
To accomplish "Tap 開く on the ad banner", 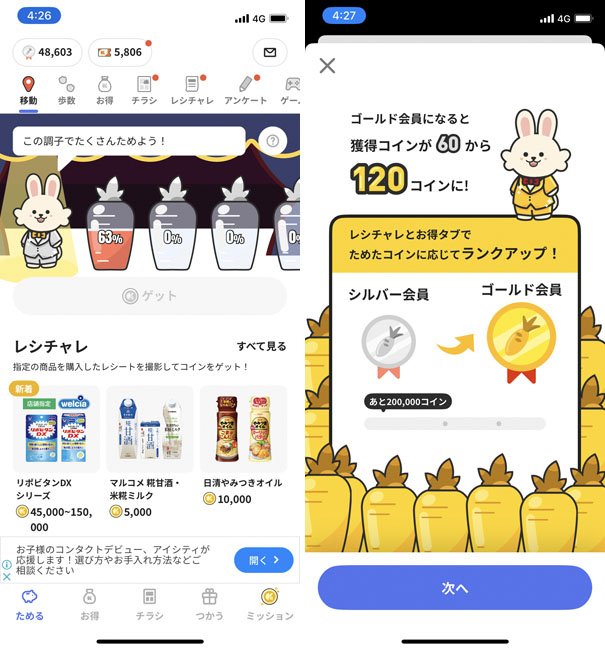I will click(263, 560).
